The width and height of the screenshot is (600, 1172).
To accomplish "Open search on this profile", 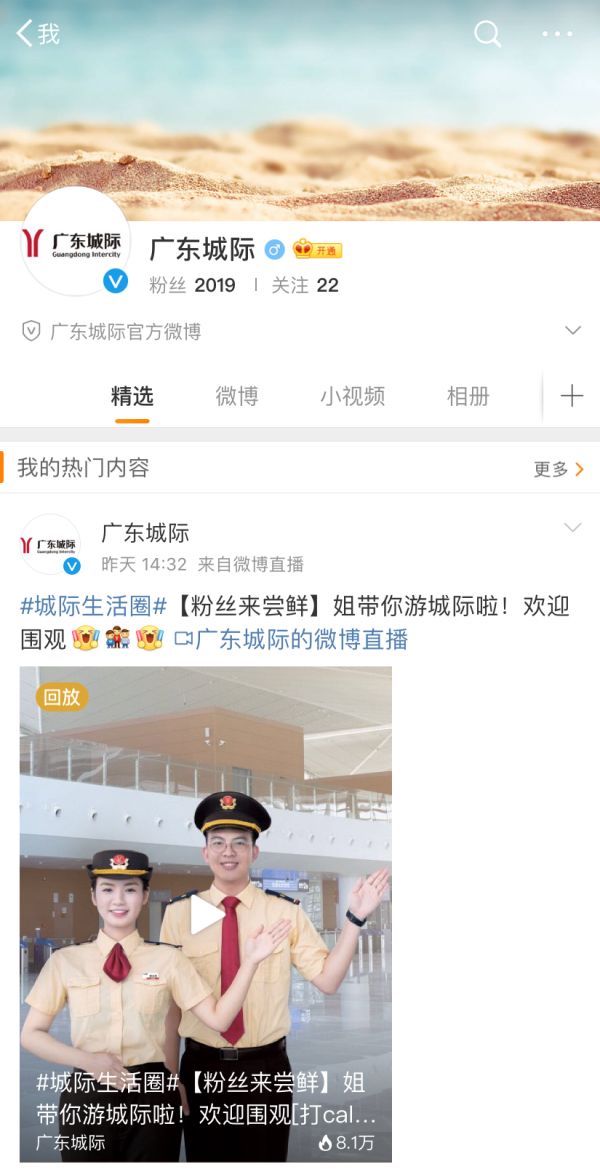I will 487,34.
